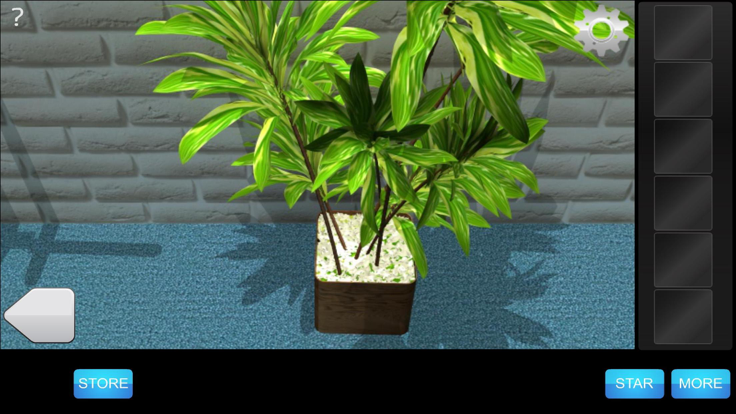Screen dimensions: 736x414
Task: Open the MORE button
Action: coord(700,383)
